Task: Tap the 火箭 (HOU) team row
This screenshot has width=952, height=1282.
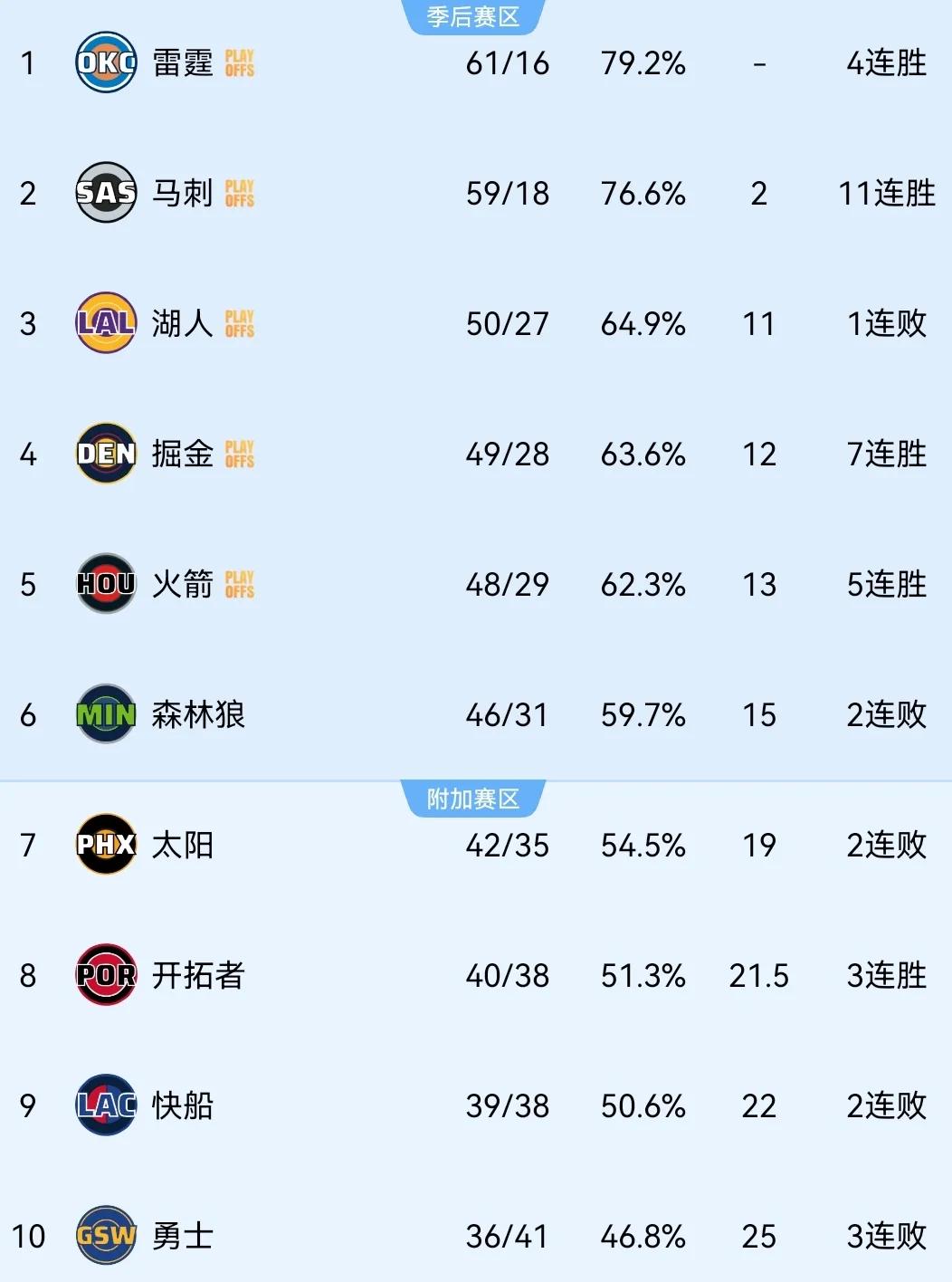Action: (x=182, y=584)
